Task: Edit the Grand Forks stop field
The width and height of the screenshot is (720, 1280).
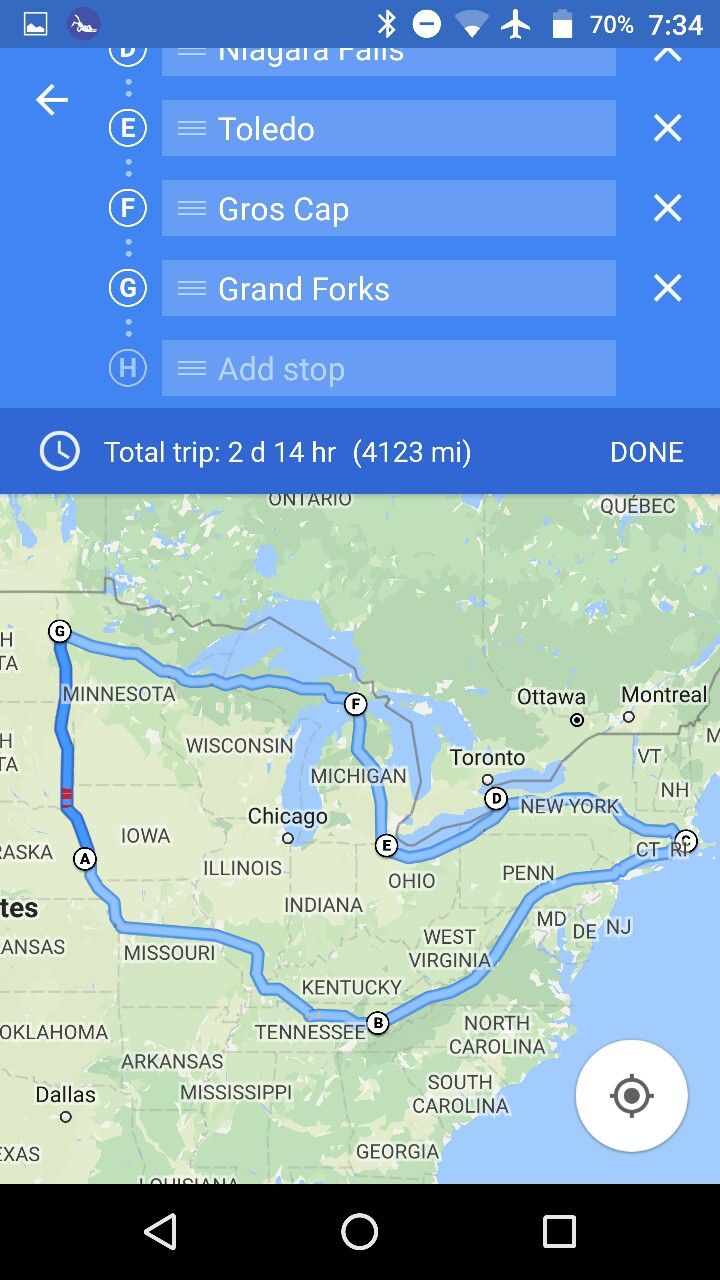Action: [x=389, y=288]
